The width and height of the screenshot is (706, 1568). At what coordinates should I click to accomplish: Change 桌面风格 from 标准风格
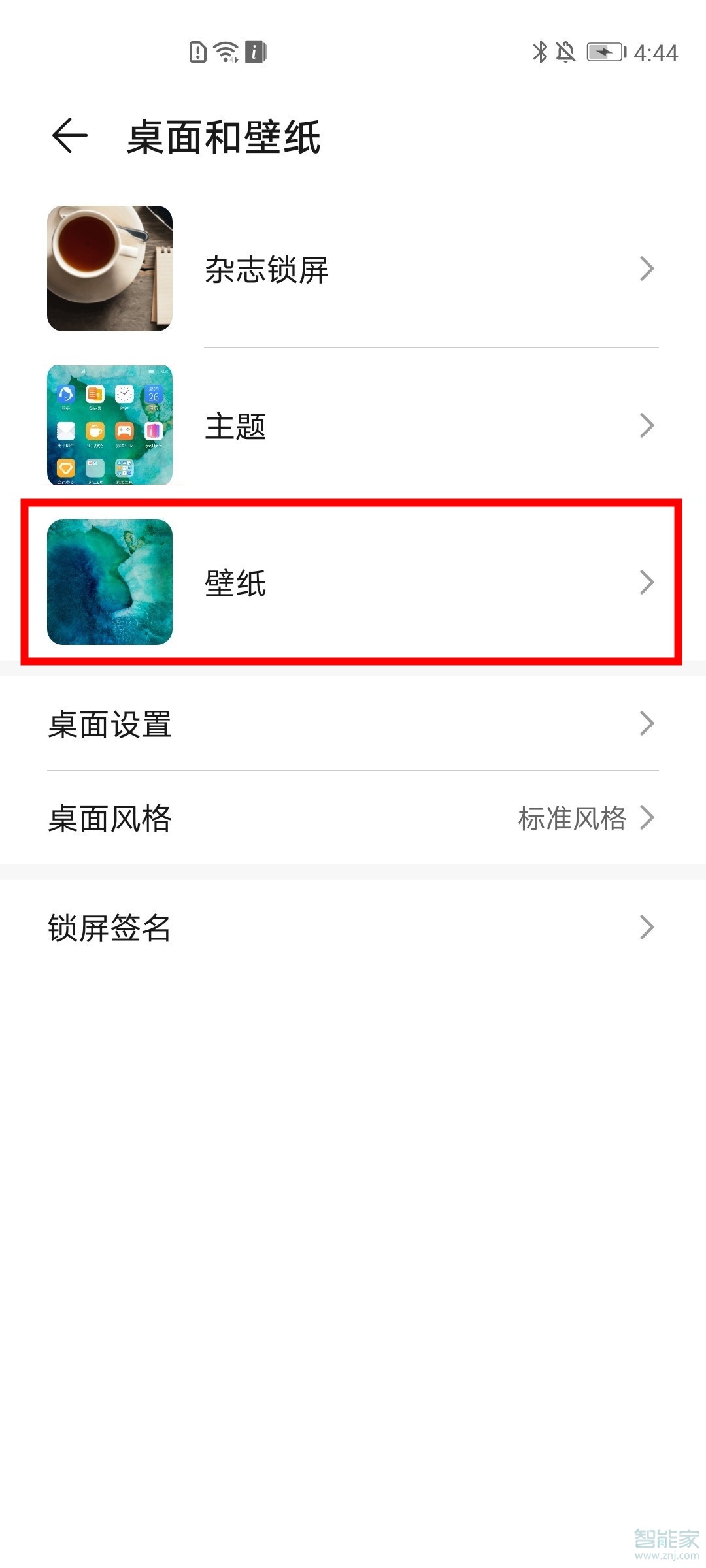573,818
